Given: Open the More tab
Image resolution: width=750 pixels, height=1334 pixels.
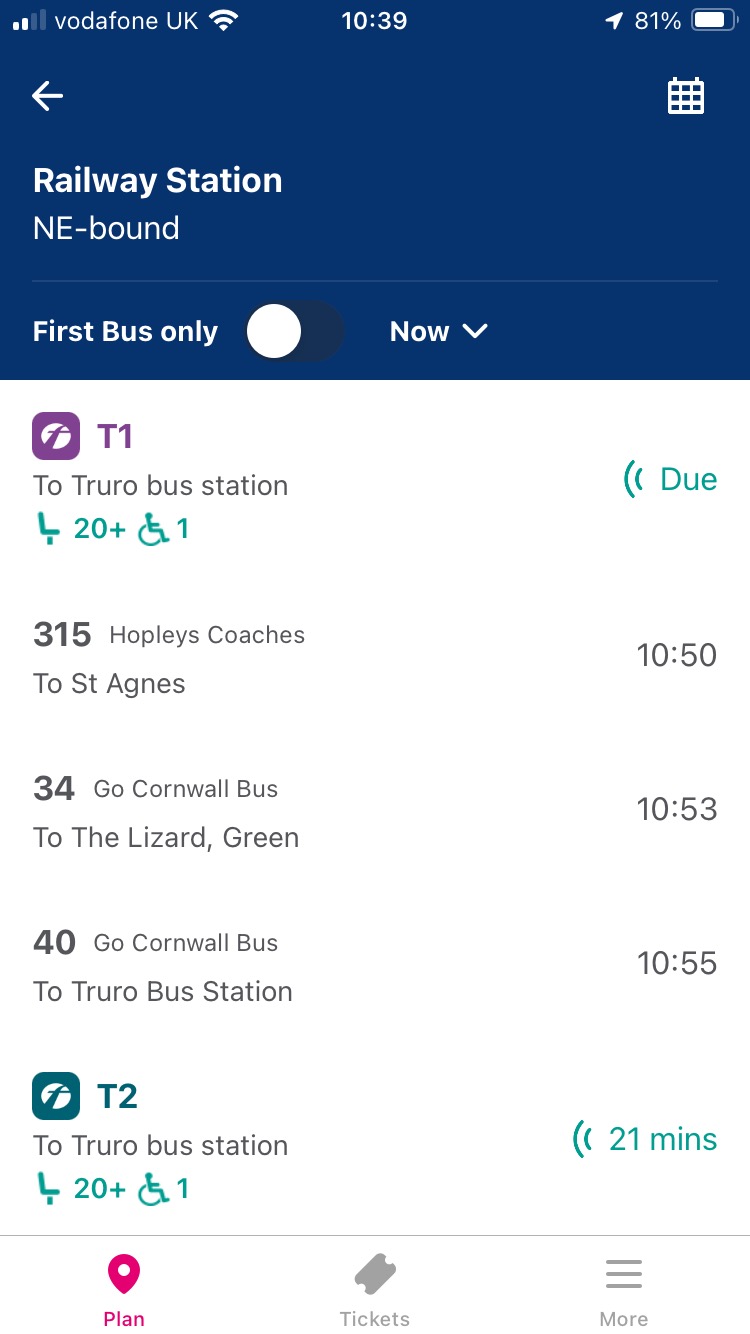Looking at the screenshot, I should 624,1290.
